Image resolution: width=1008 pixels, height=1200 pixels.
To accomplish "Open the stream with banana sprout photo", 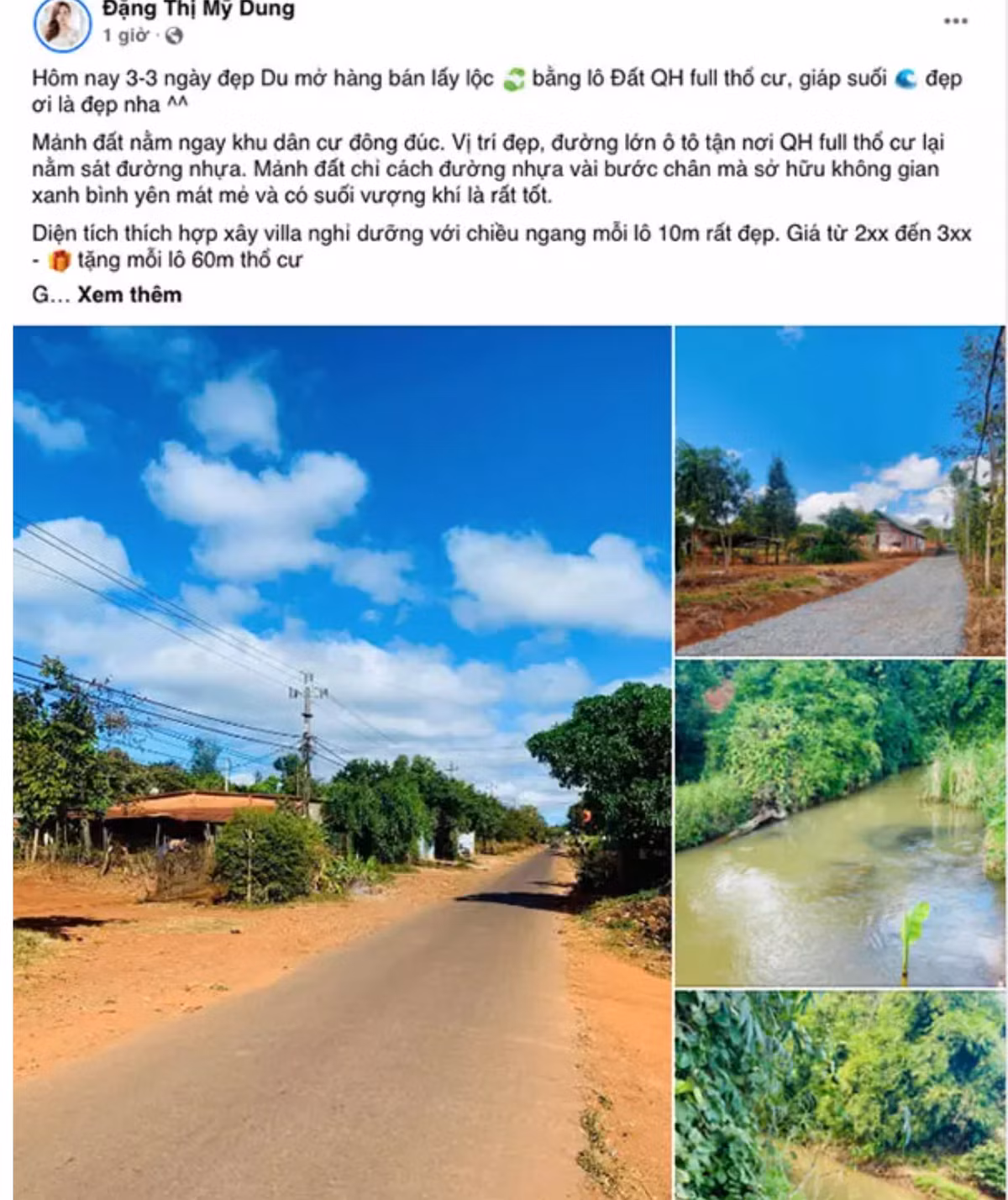I will point(839,823).
